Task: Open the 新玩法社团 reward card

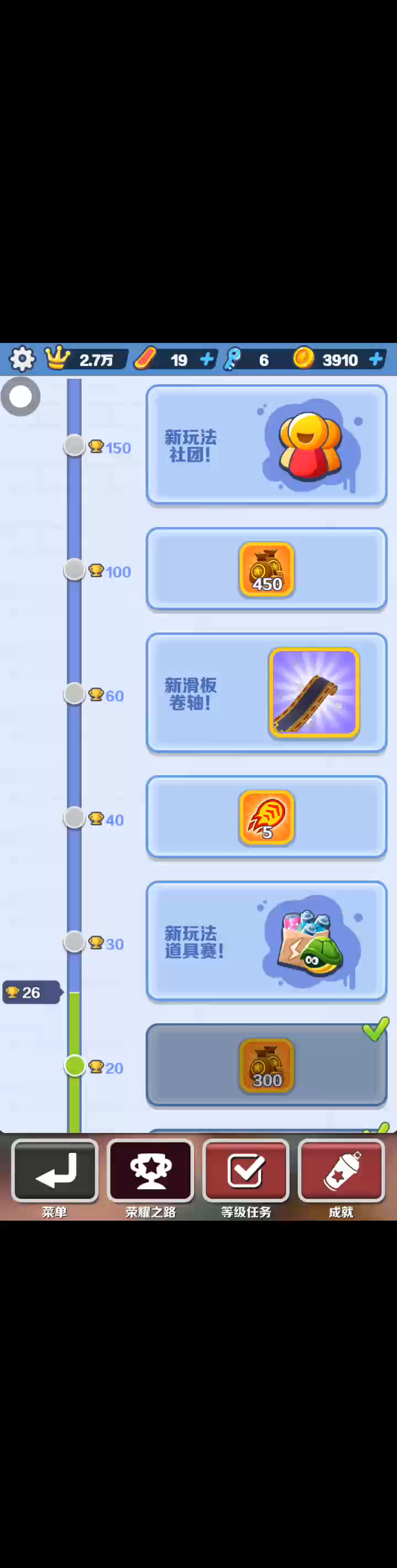Action: pyautogui.click(x=267, y=445)
